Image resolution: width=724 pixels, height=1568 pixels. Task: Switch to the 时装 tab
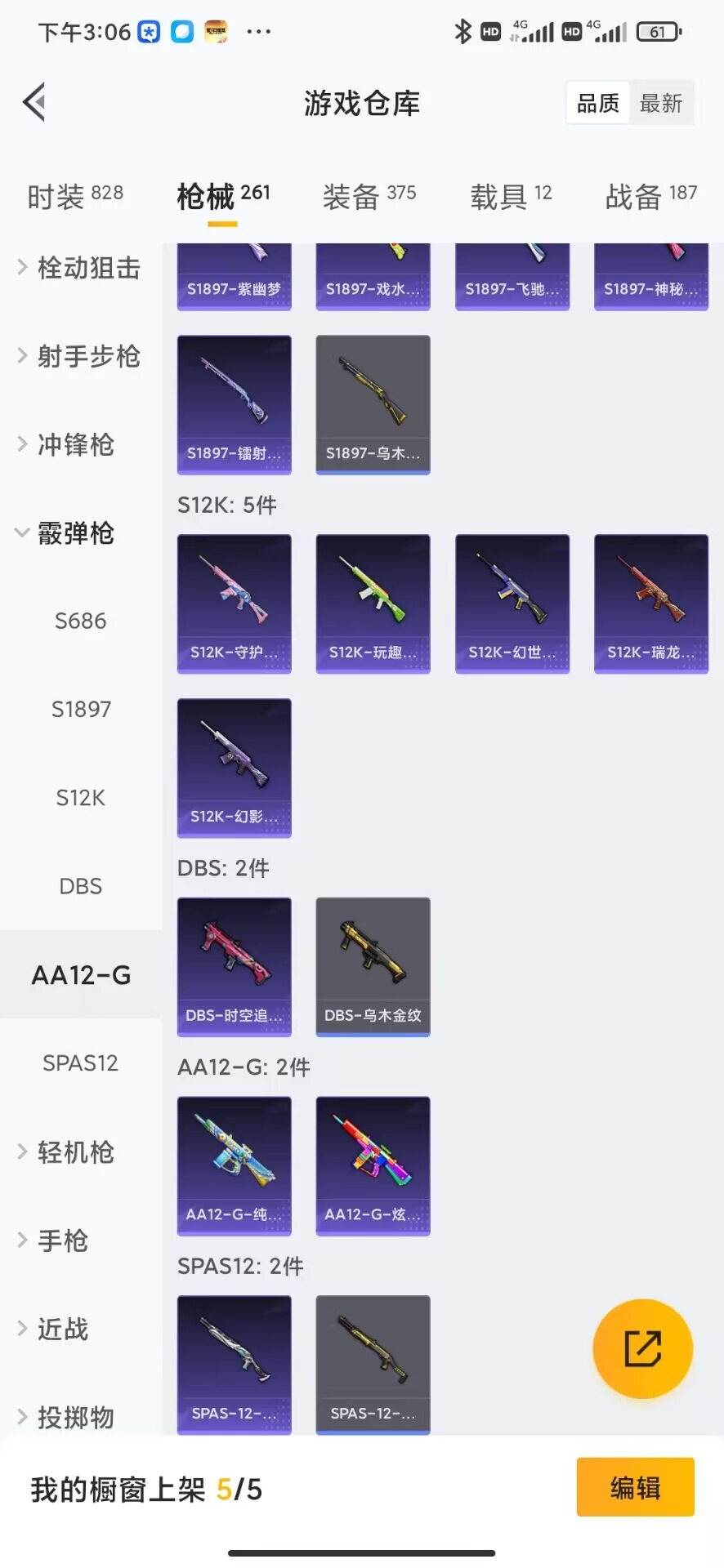pyautogui.click(x=74, y=196)
